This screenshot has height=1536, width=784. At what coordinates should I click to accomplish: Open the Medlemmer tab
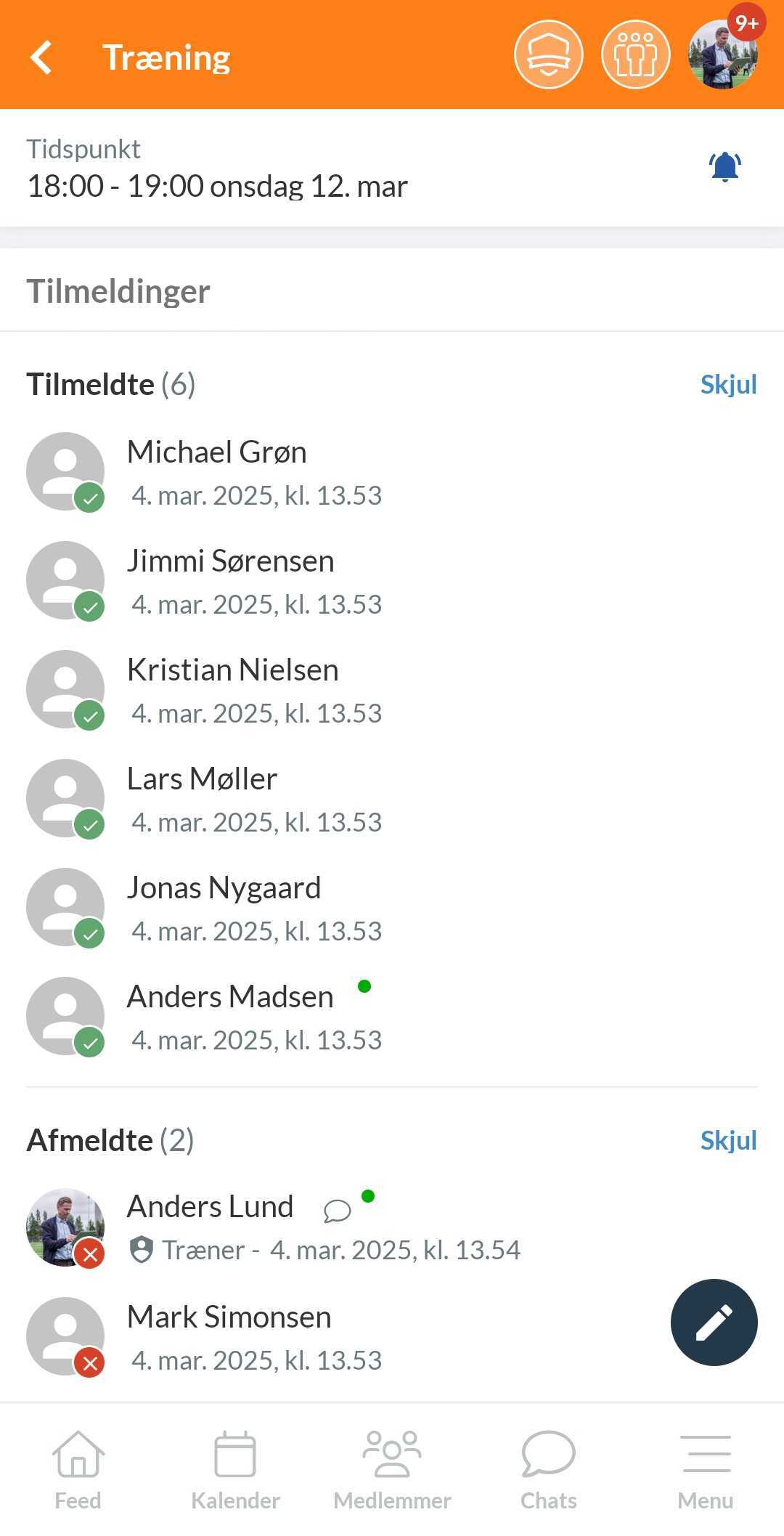point(392,1470)
